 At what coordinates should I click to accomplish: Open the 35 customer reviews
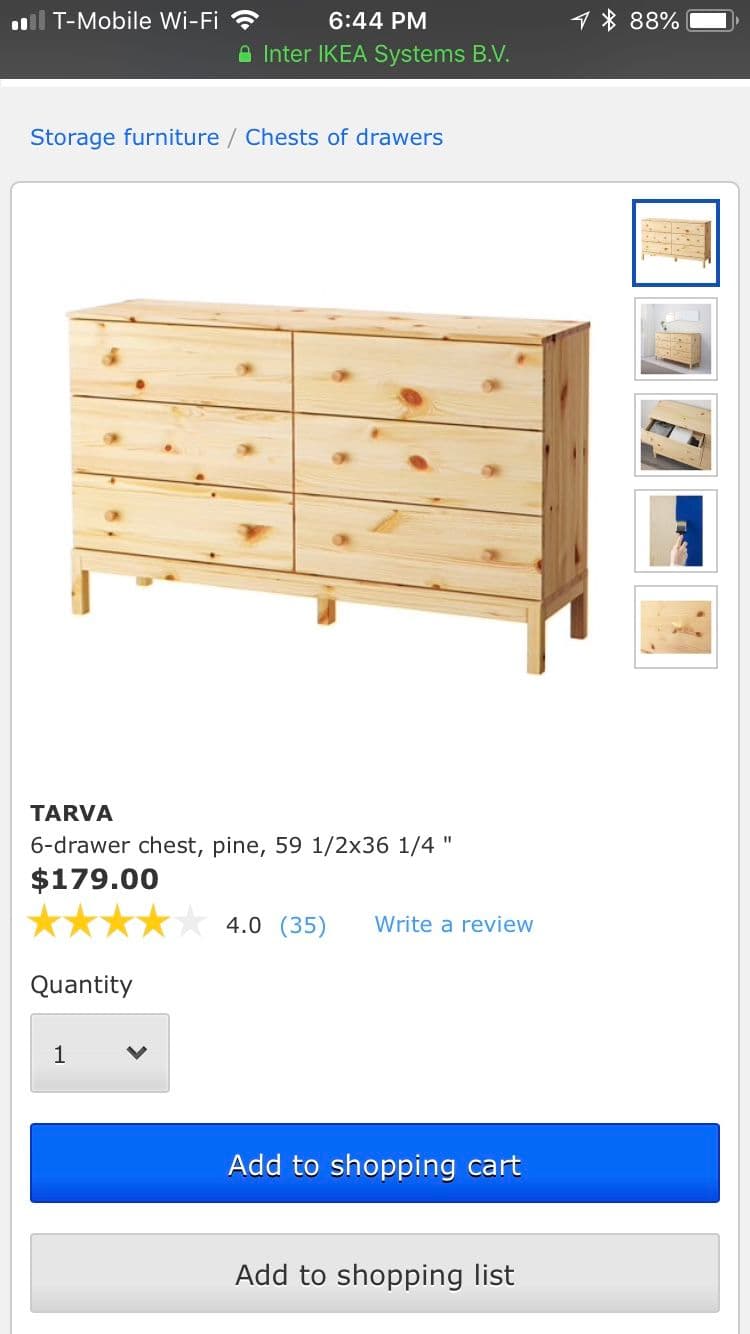coord(302,925)
